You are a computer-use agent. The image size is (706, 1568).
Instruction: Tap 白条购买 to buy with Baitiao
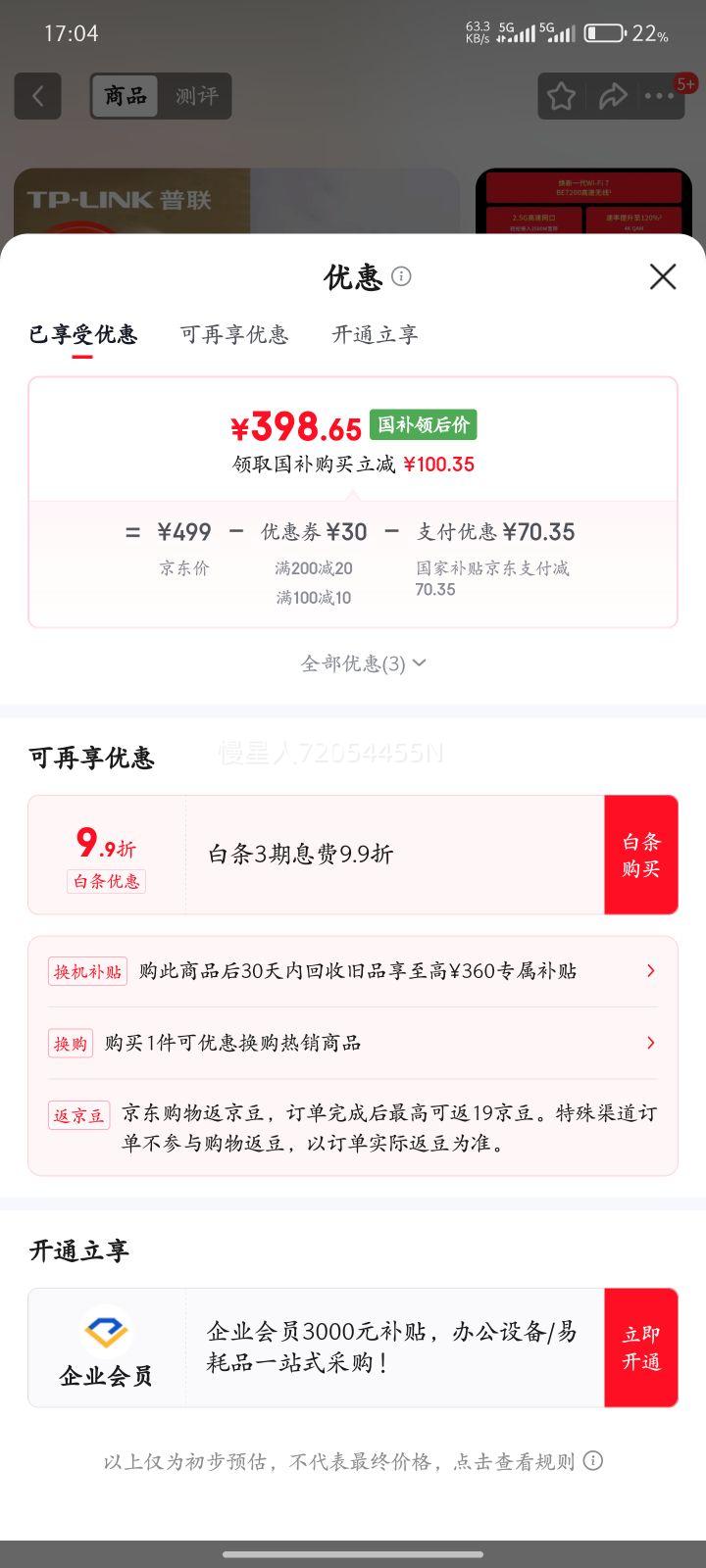click(x=641, y=854)
